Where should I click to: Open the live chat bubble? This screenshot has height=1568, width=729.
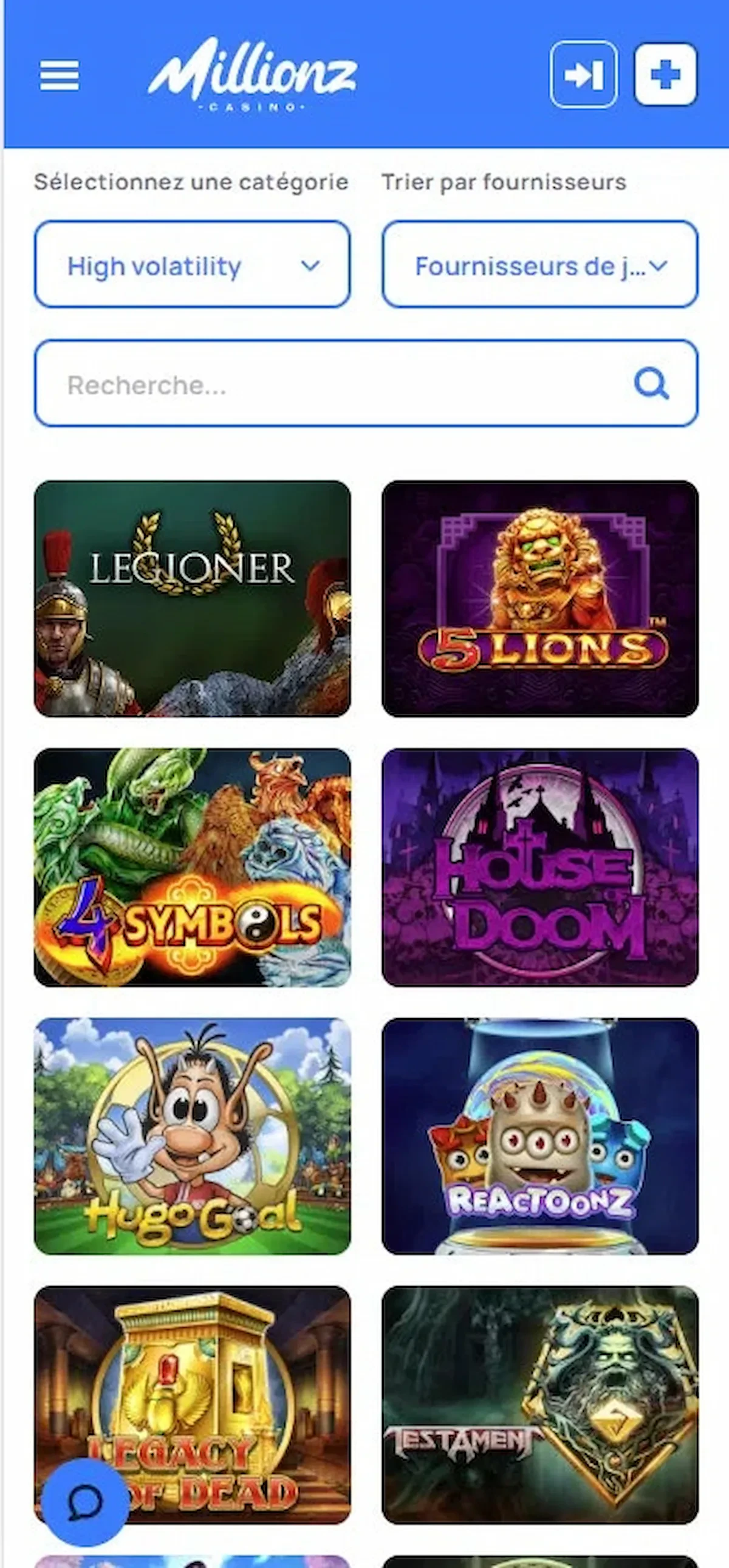[85, 1502]
